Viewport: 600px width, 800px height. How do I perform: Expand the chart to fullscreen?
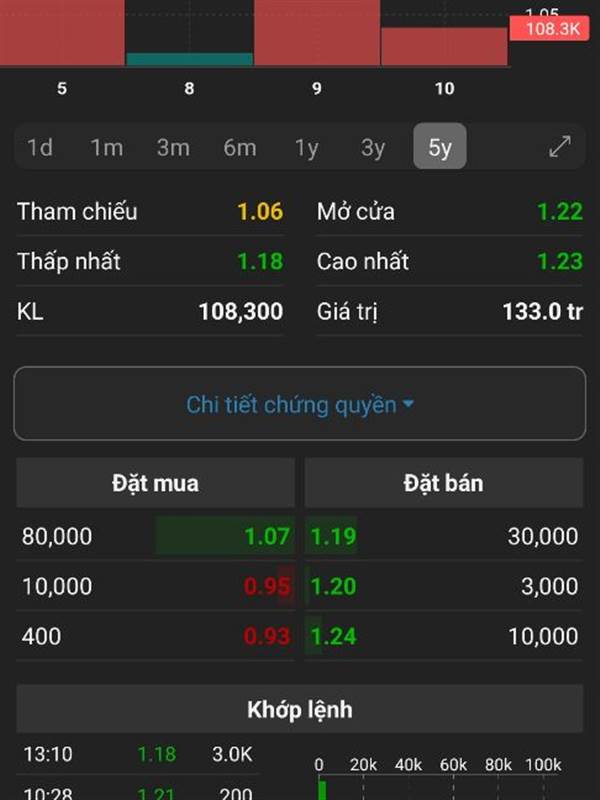pyautogui.click(x=560, y=147)
